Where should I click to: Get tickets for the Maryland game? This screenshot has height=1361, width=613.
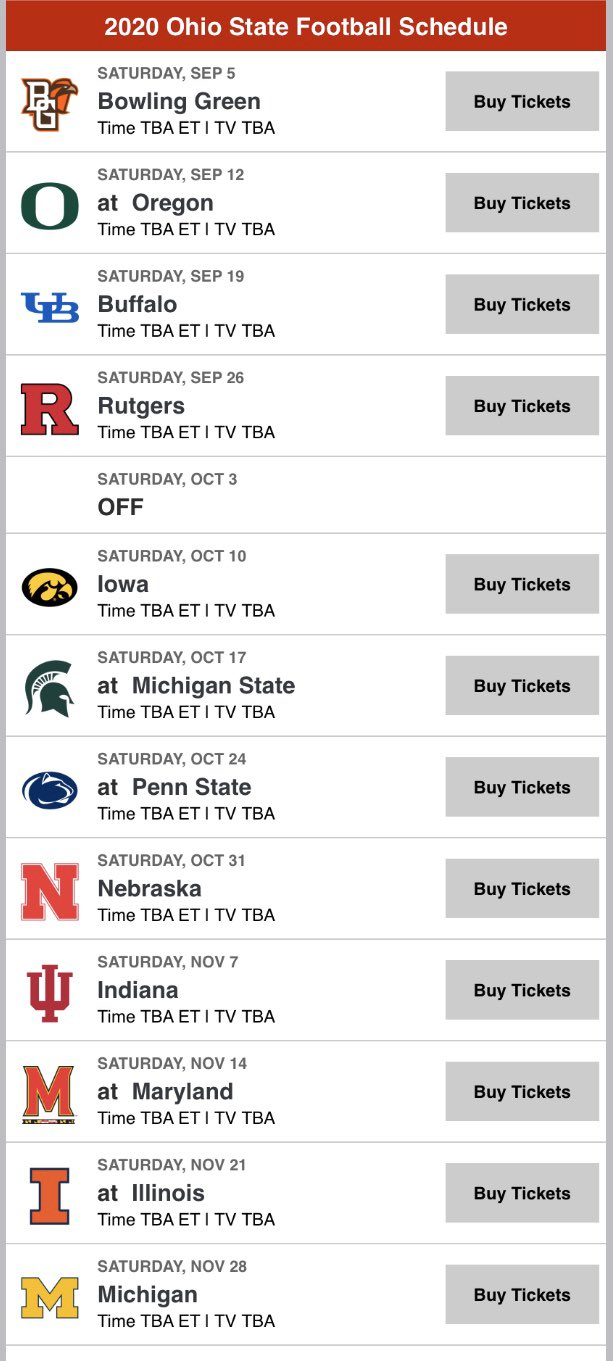pos(522,1092)
